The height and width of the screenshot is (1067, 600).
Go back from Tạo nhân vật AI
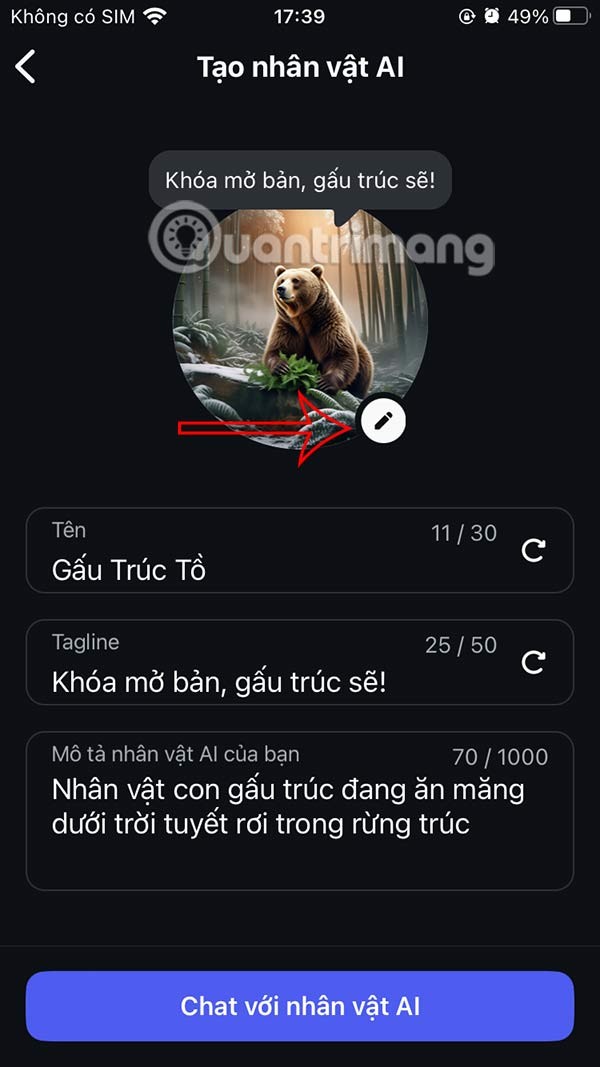tap(26, 67)
